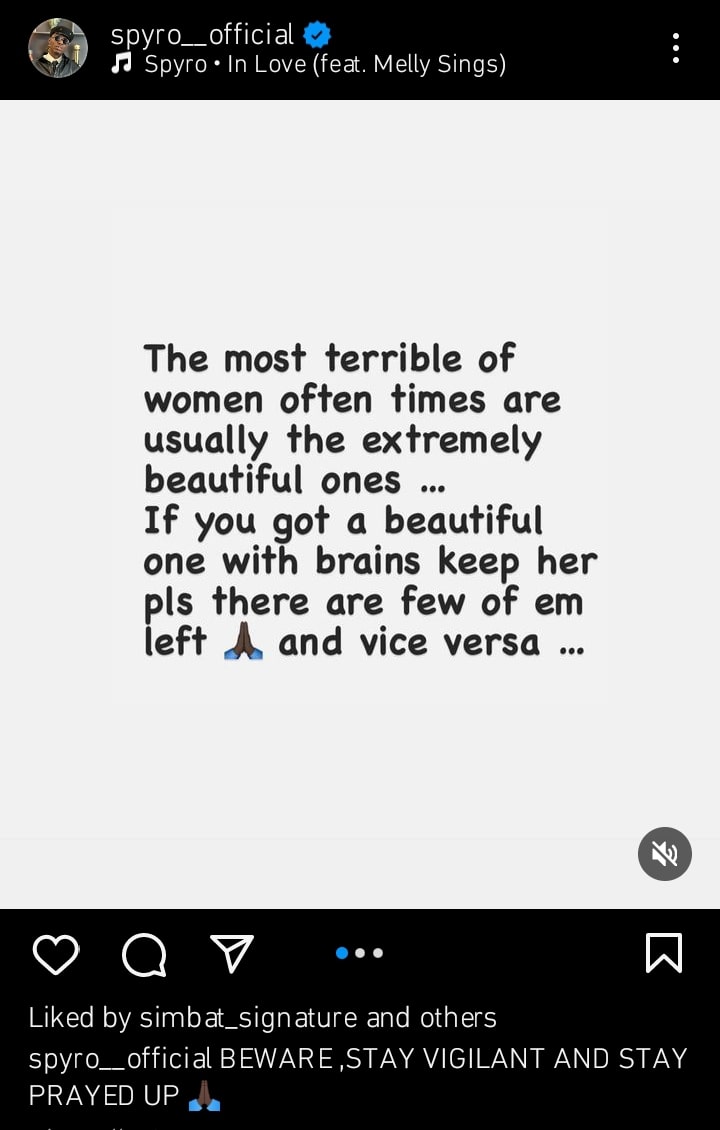
Task: Open the comments on this post
Action: (144, 953)
